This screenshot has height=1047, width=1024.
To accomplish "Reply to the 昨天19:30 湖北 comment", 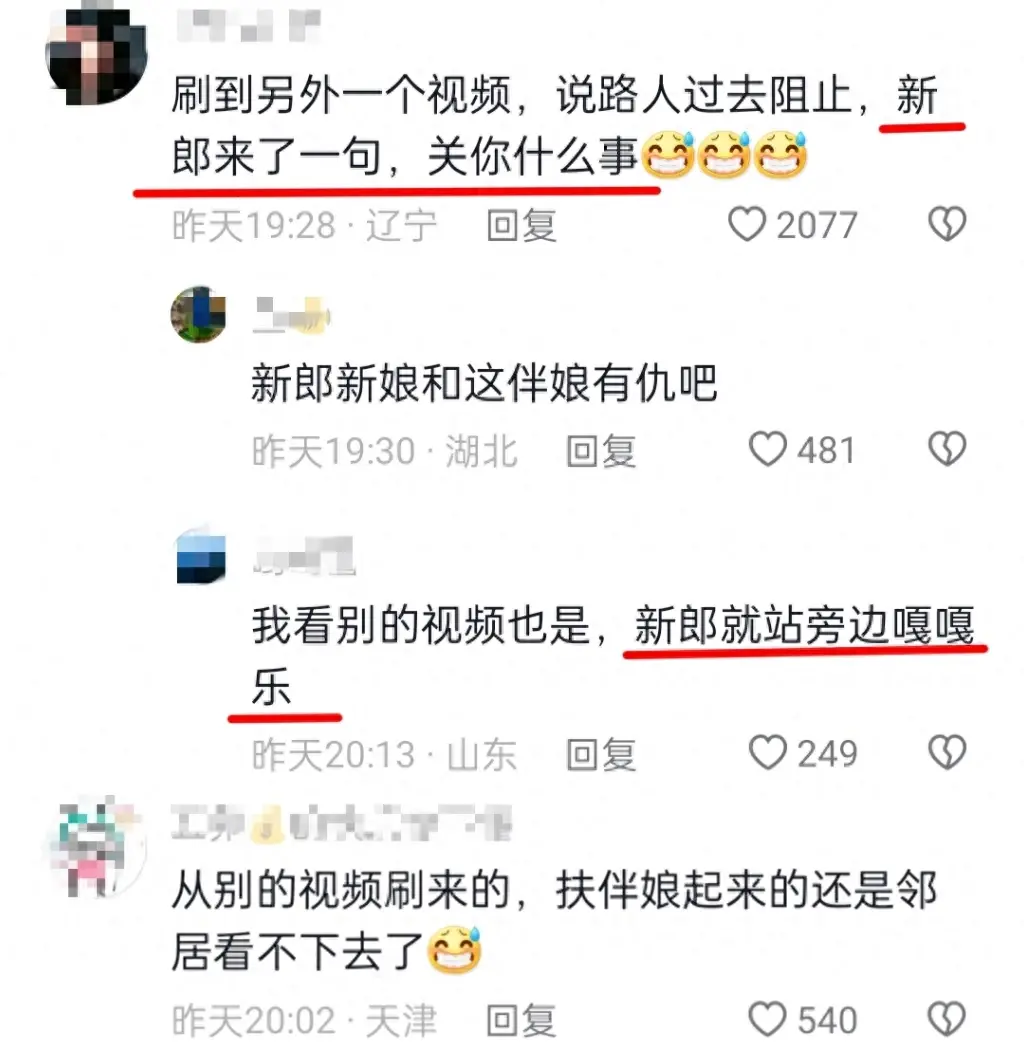I will click(x=600, y=451).
